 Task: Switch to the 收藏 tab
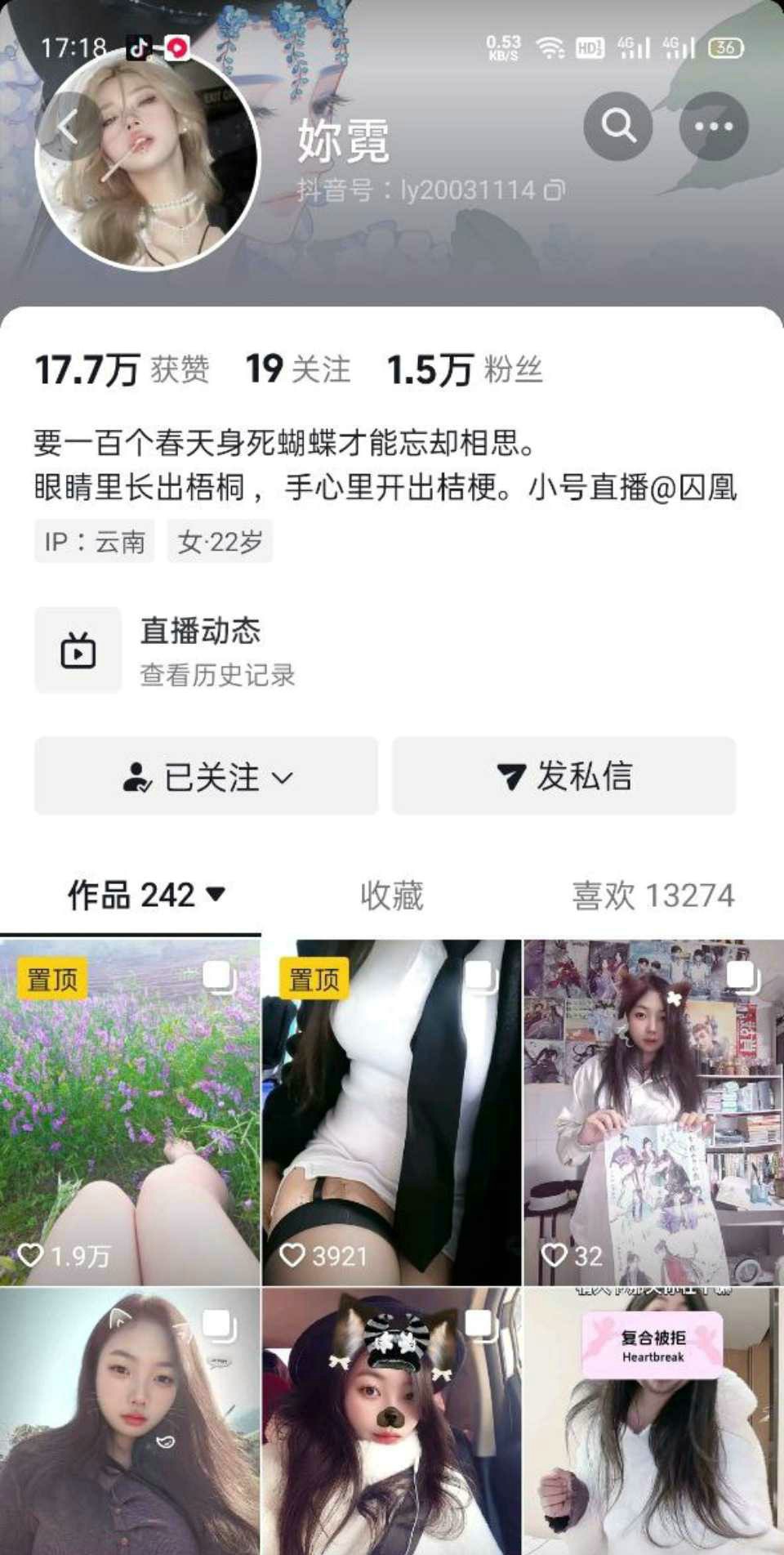click(x=392, y=896)
